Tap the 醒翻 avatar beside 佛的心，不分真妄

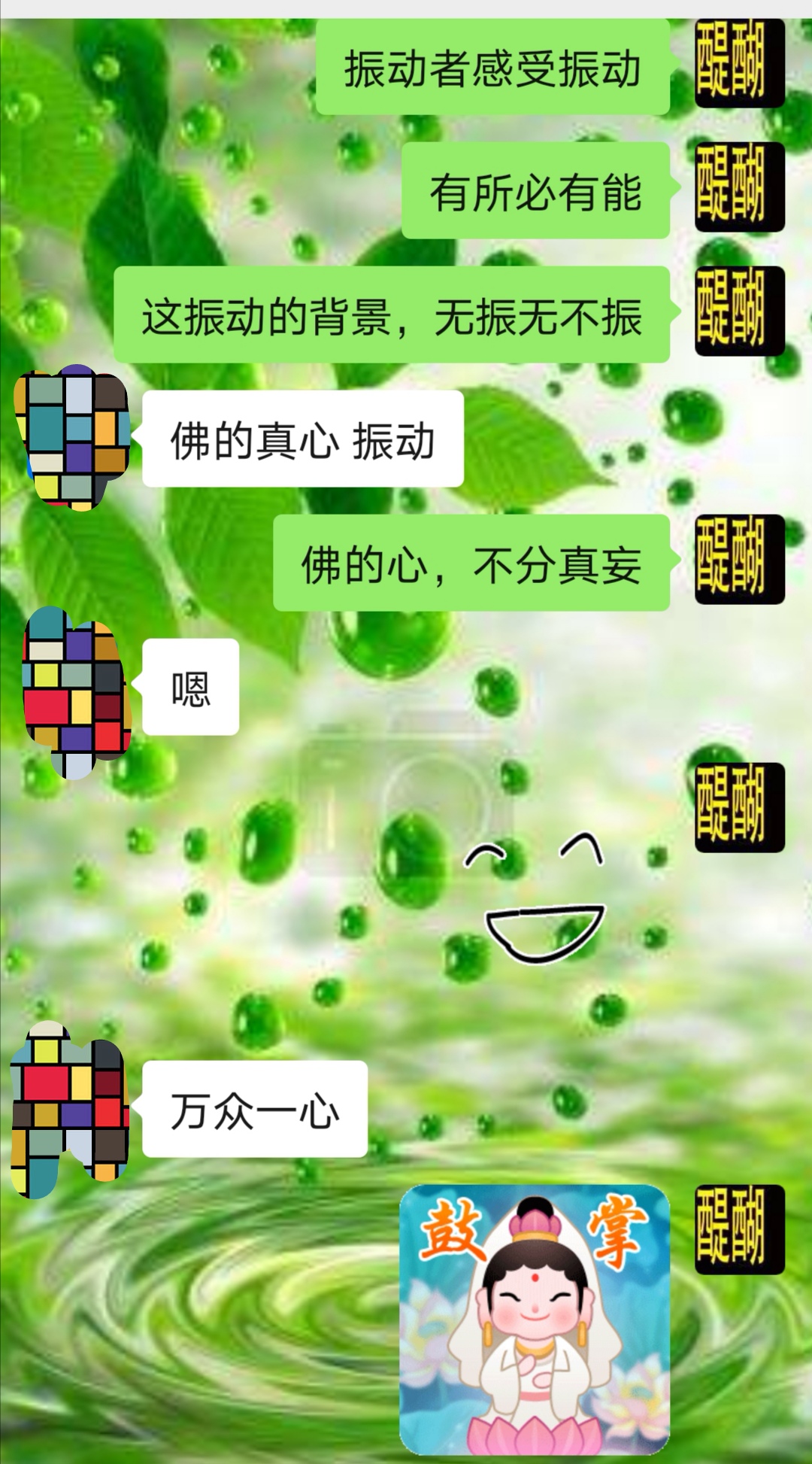(x=739, y=560)
